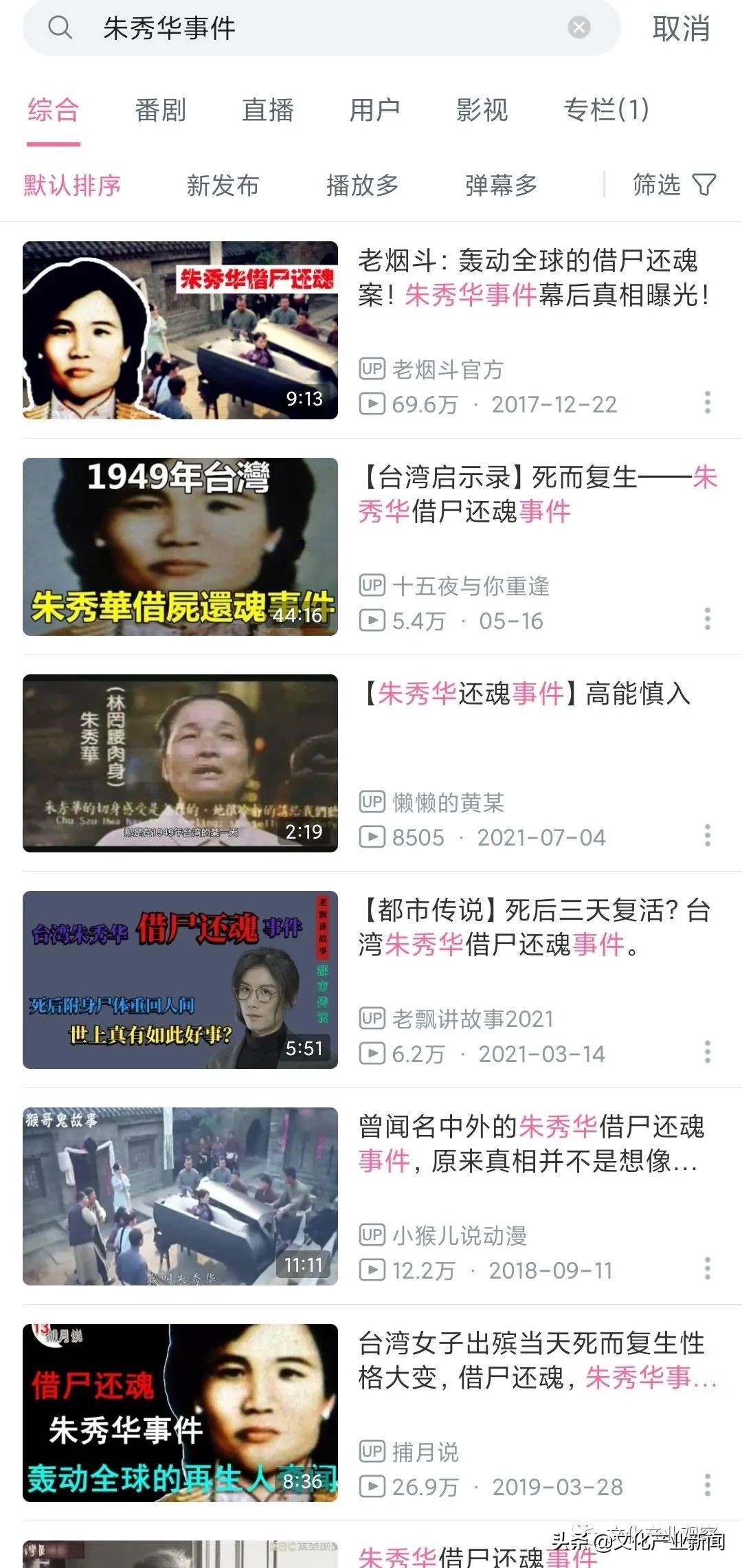The height and width of the screenshot is (1568, 742).
Task: Open the 筛选 filter panel
Action: pos(655,184)
